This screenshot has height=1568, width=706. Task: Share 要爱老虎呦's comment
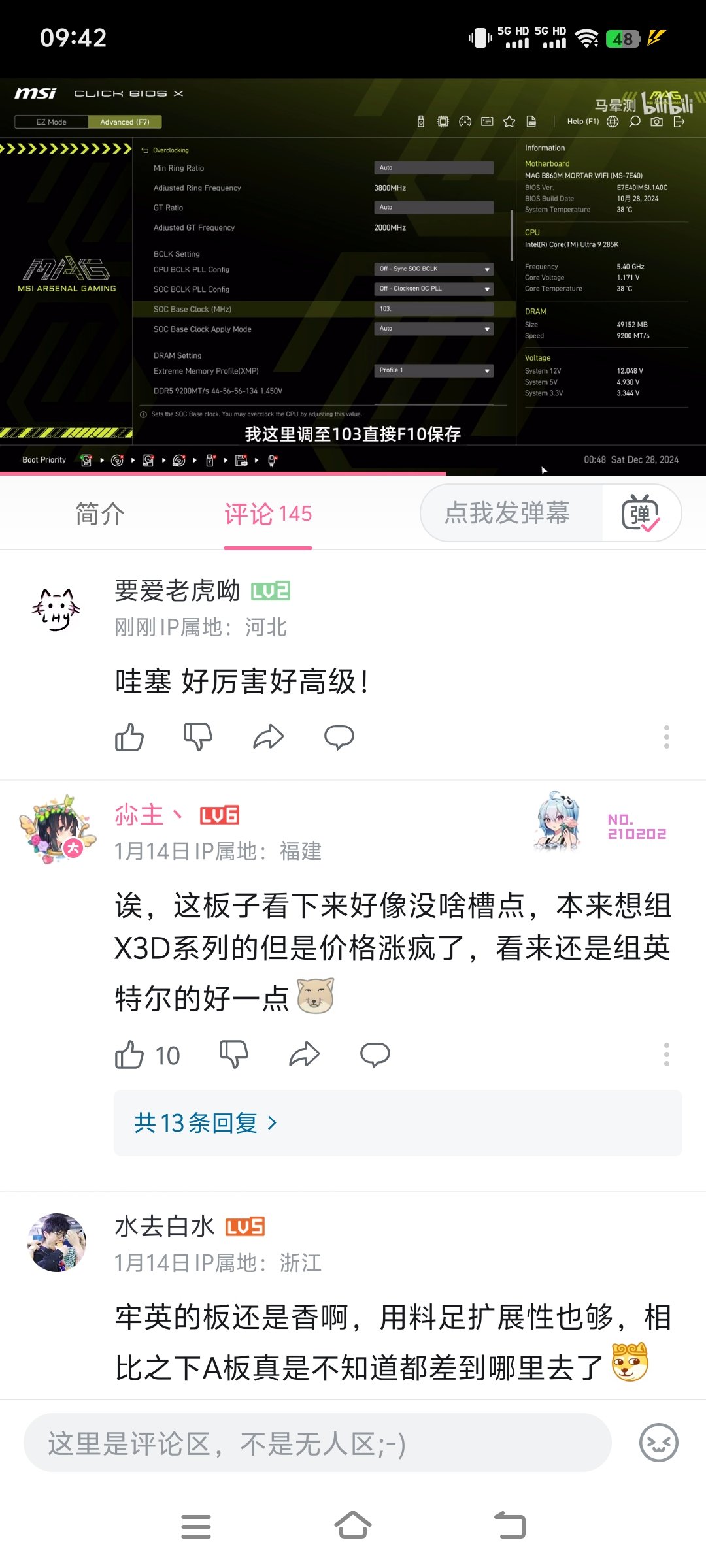tap(269, 737)
